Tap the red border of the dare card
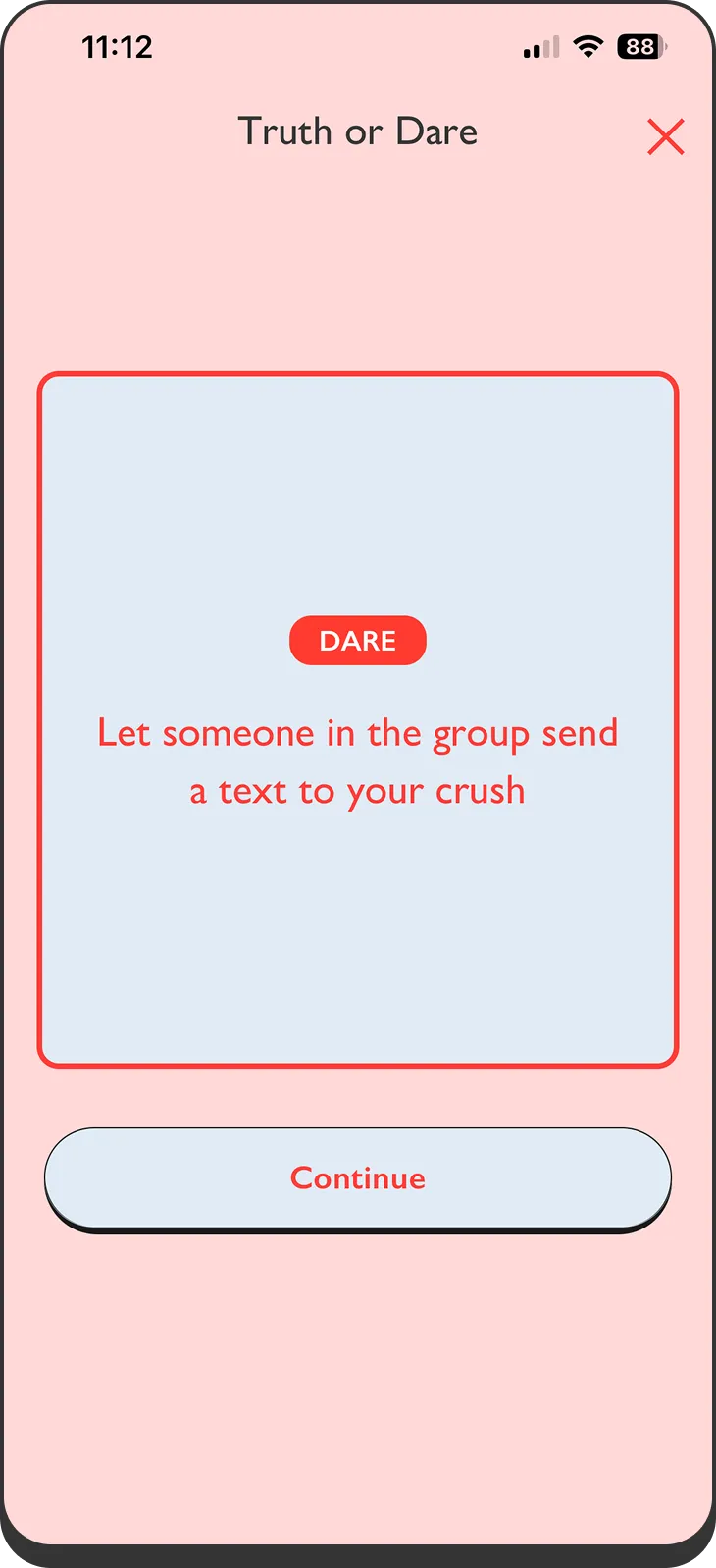Viewport: 716px width, 1568px height. click(358, 375)
